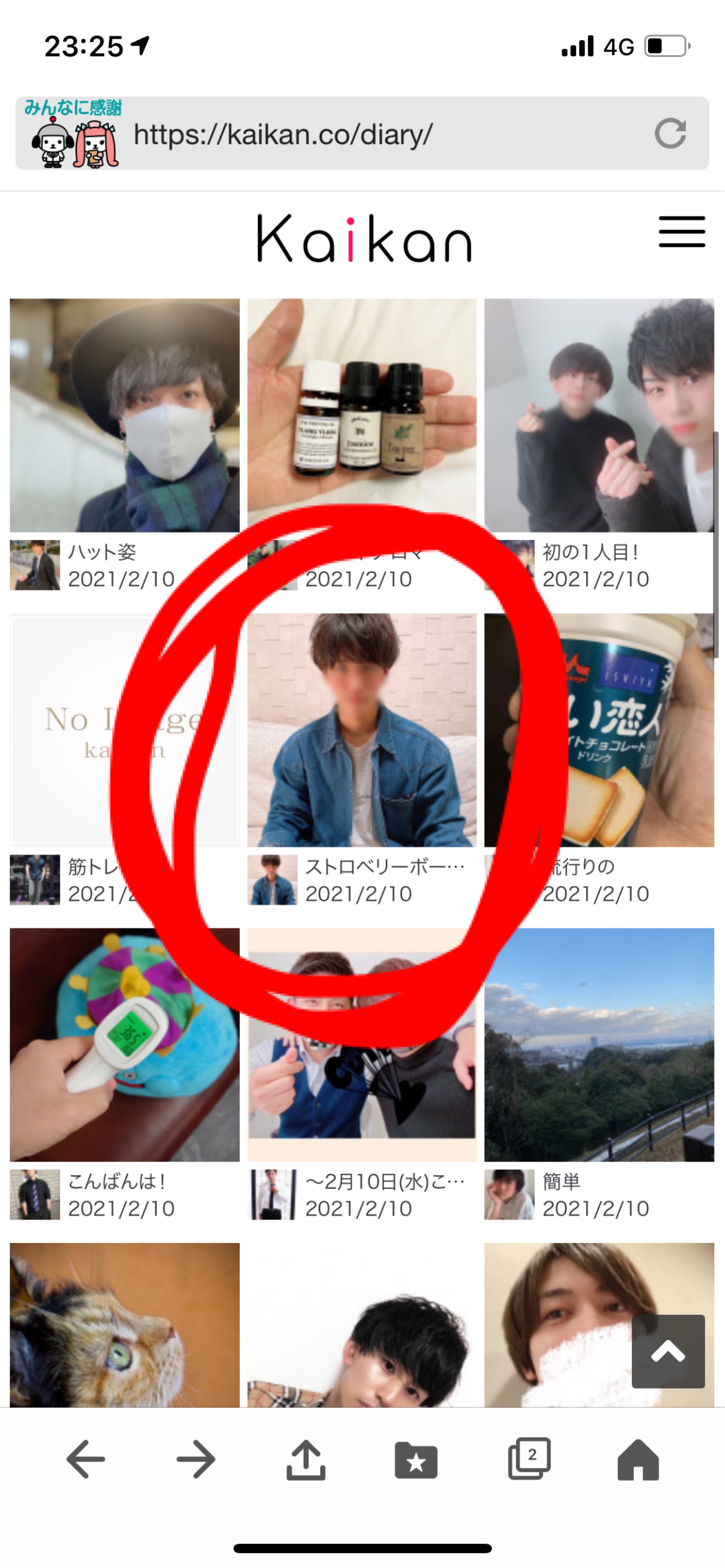Open the 初の1人目! diary post
725x1568 pixels.
(x=599, y=415)
